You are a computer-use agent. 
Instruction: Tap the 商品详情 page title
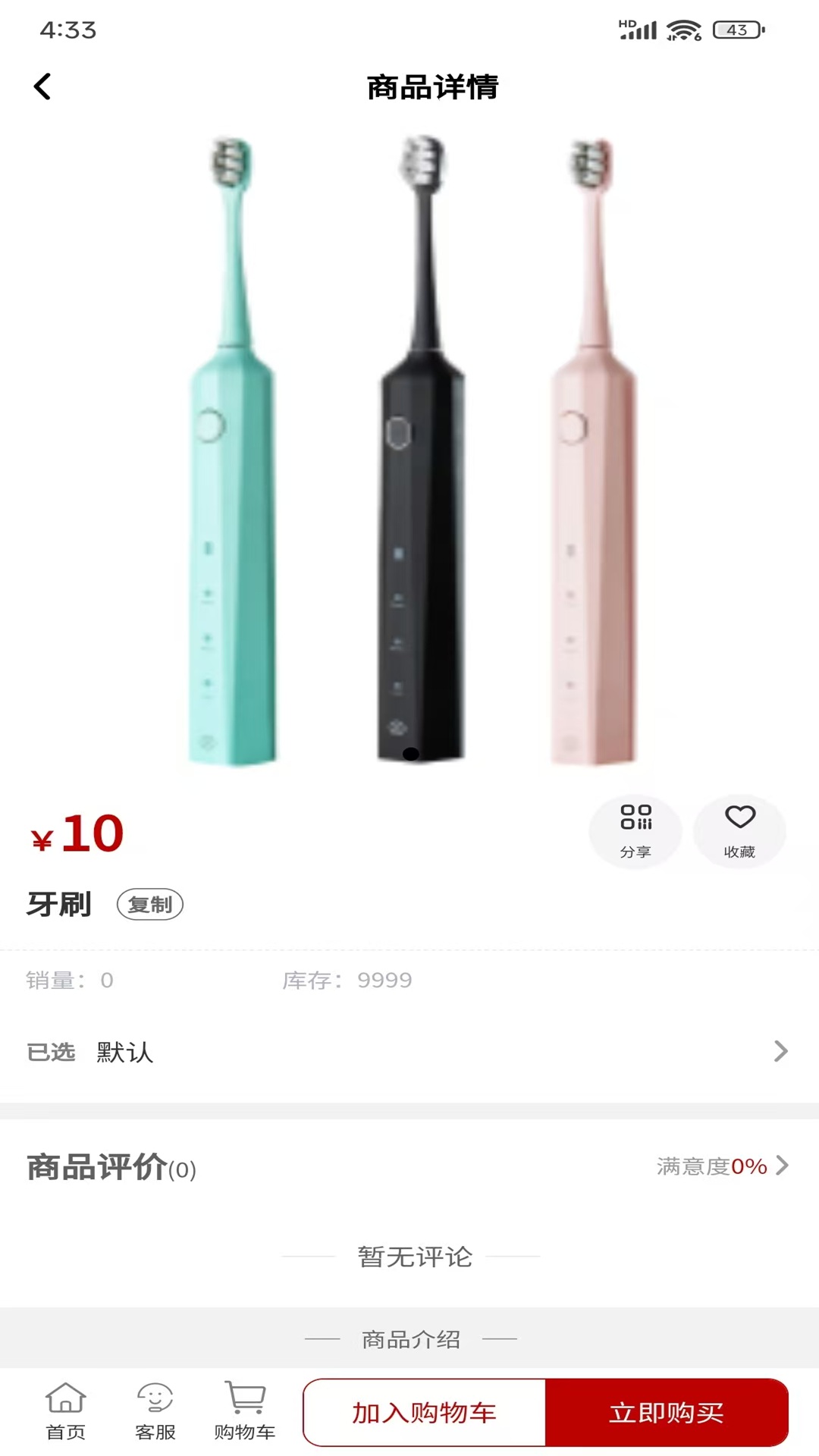click(x=432, y=87)
